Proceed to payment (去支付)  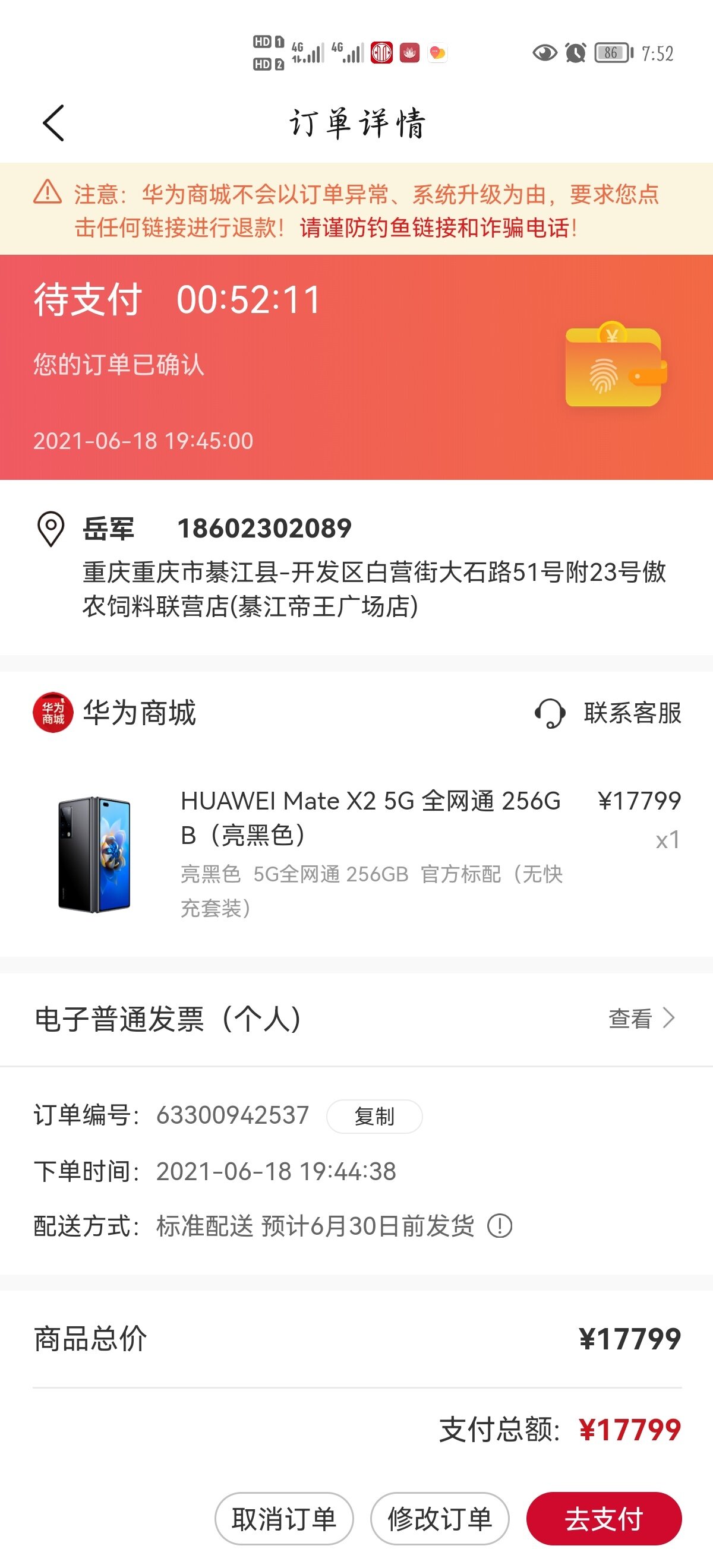(604, 1519)
